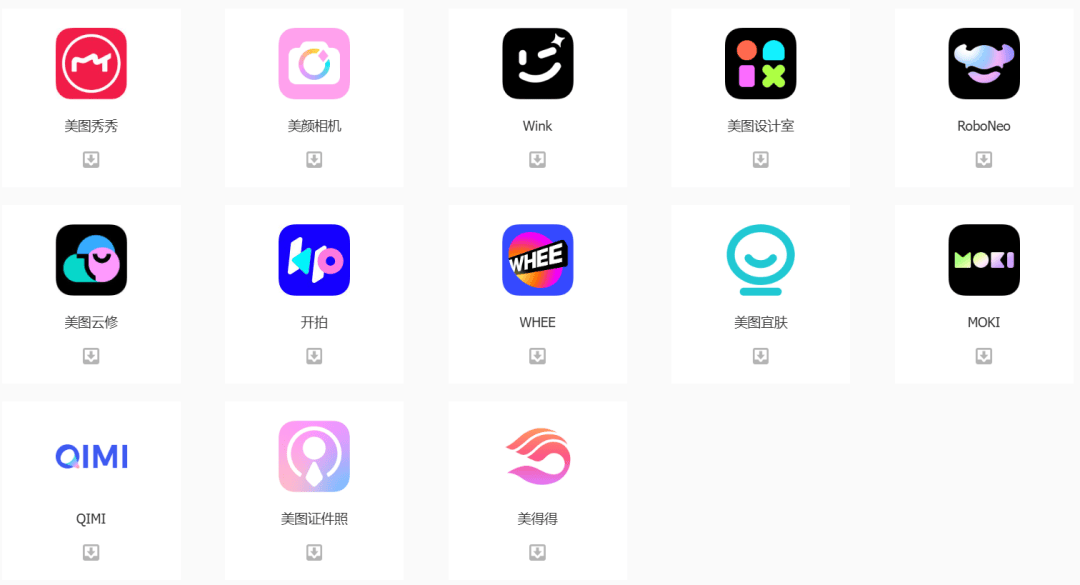Image resolution: width=1080 pixels, height=585 pixels.
Task: Tap the download icon under WHEE
Action: [x=537, y=356]
